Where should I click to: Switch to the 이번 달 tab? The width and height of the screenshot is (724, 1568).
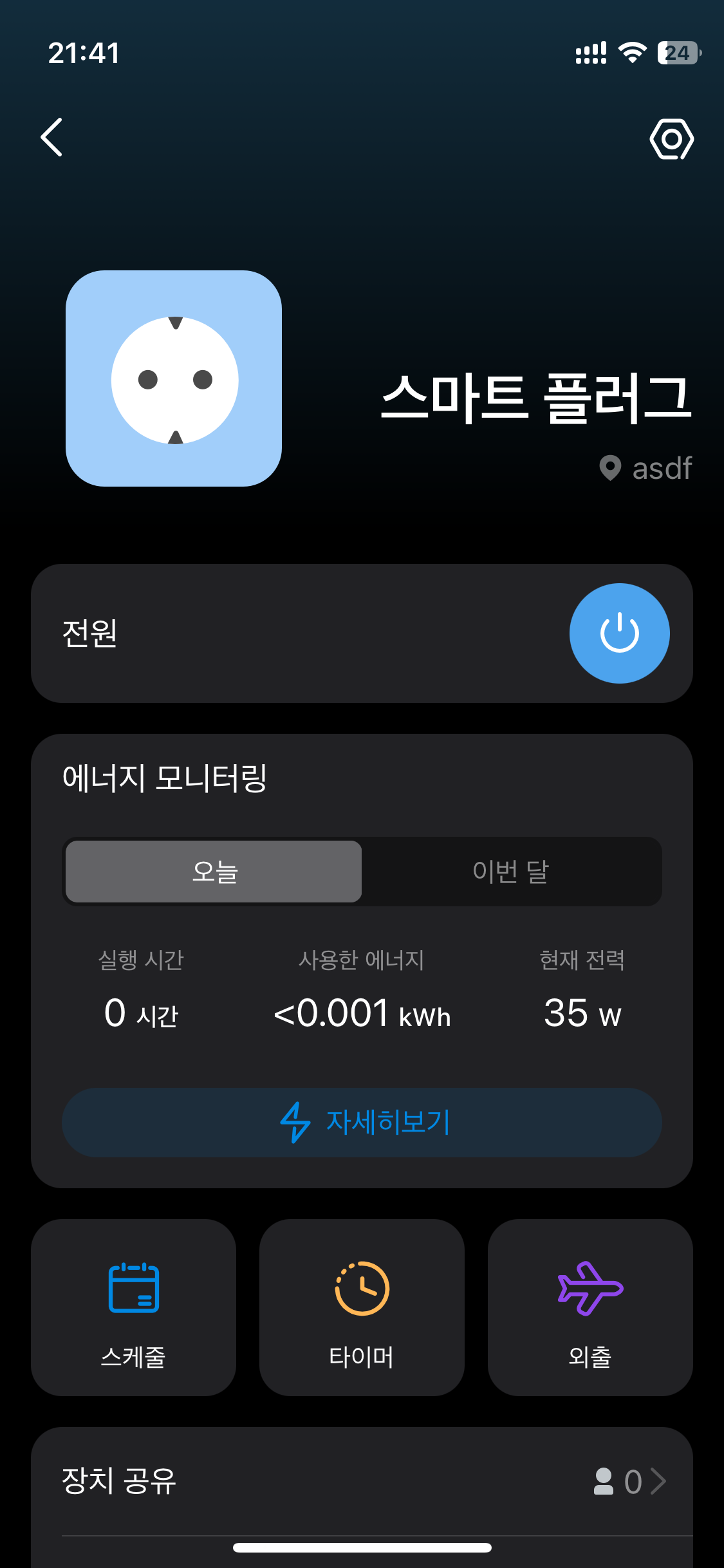[511, 872]
